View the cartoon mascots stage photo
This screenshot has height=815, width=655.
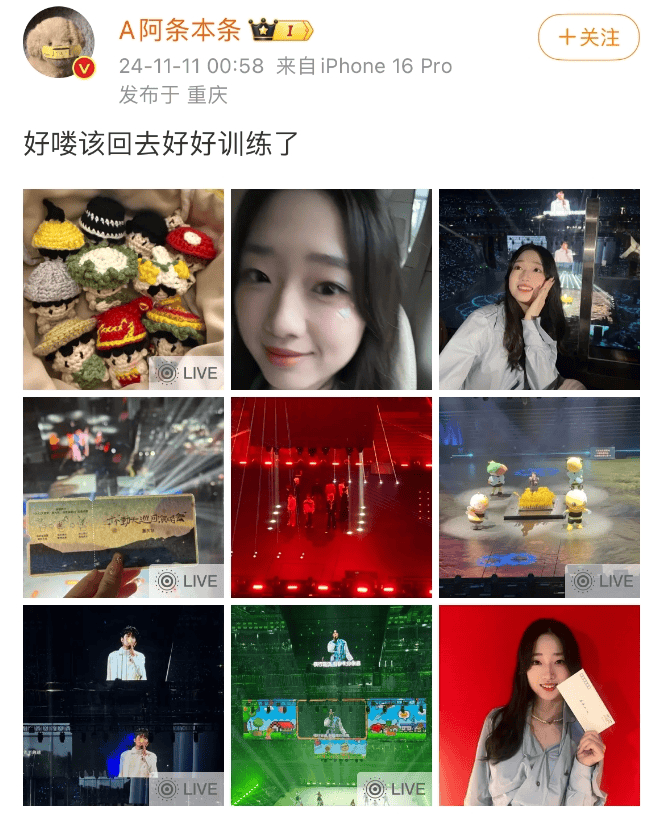539,497
